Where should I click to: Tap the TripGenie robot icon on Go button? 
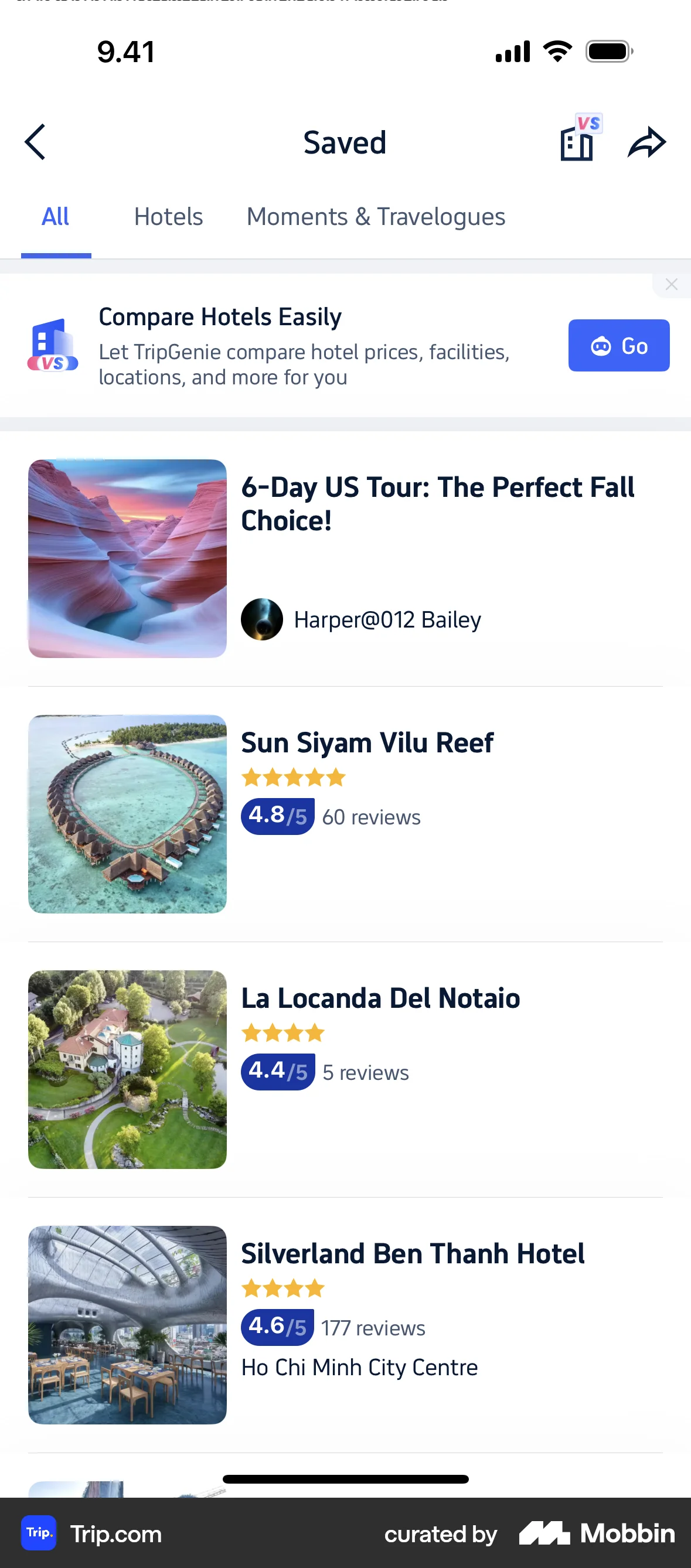601,345
